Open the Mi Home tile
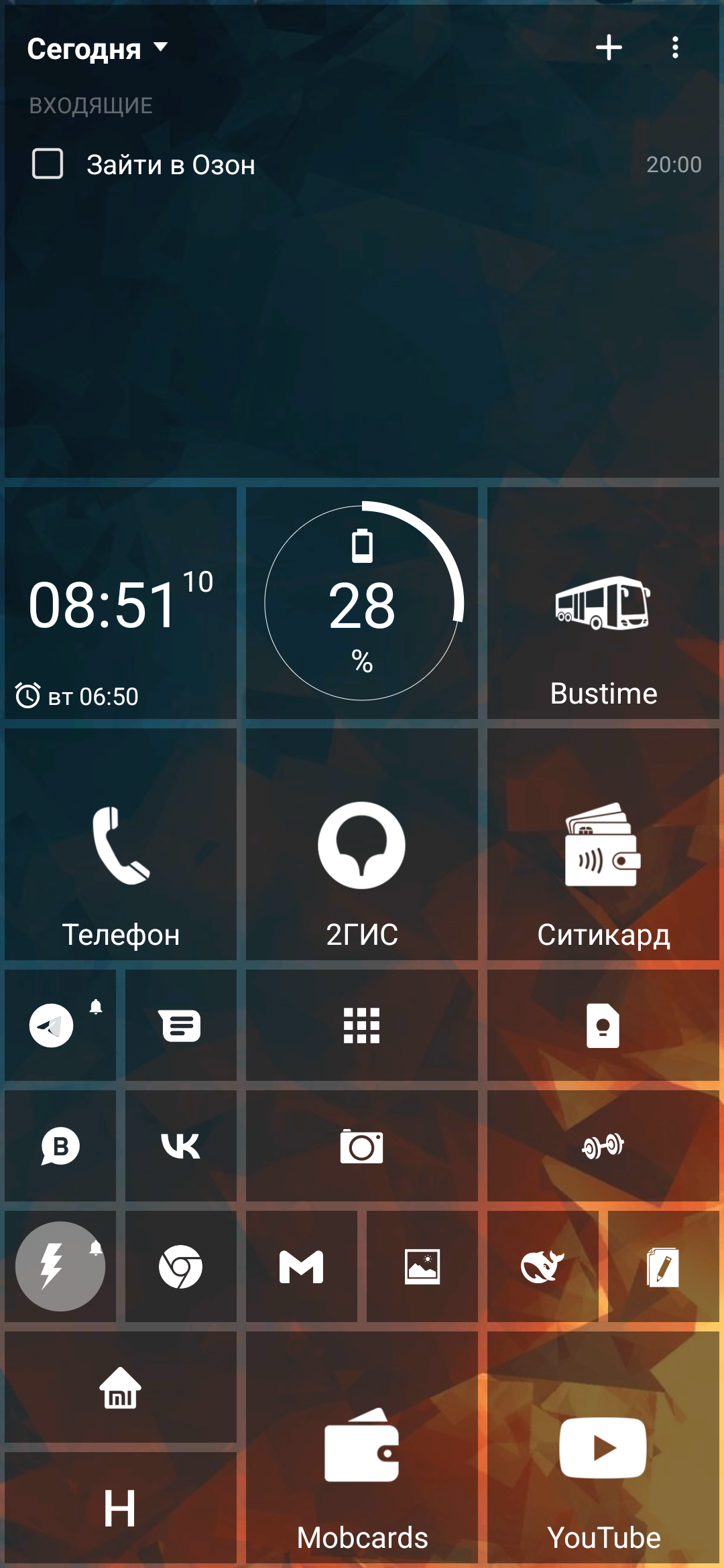Screen dimensions: 724x1568 (121, 1387)
